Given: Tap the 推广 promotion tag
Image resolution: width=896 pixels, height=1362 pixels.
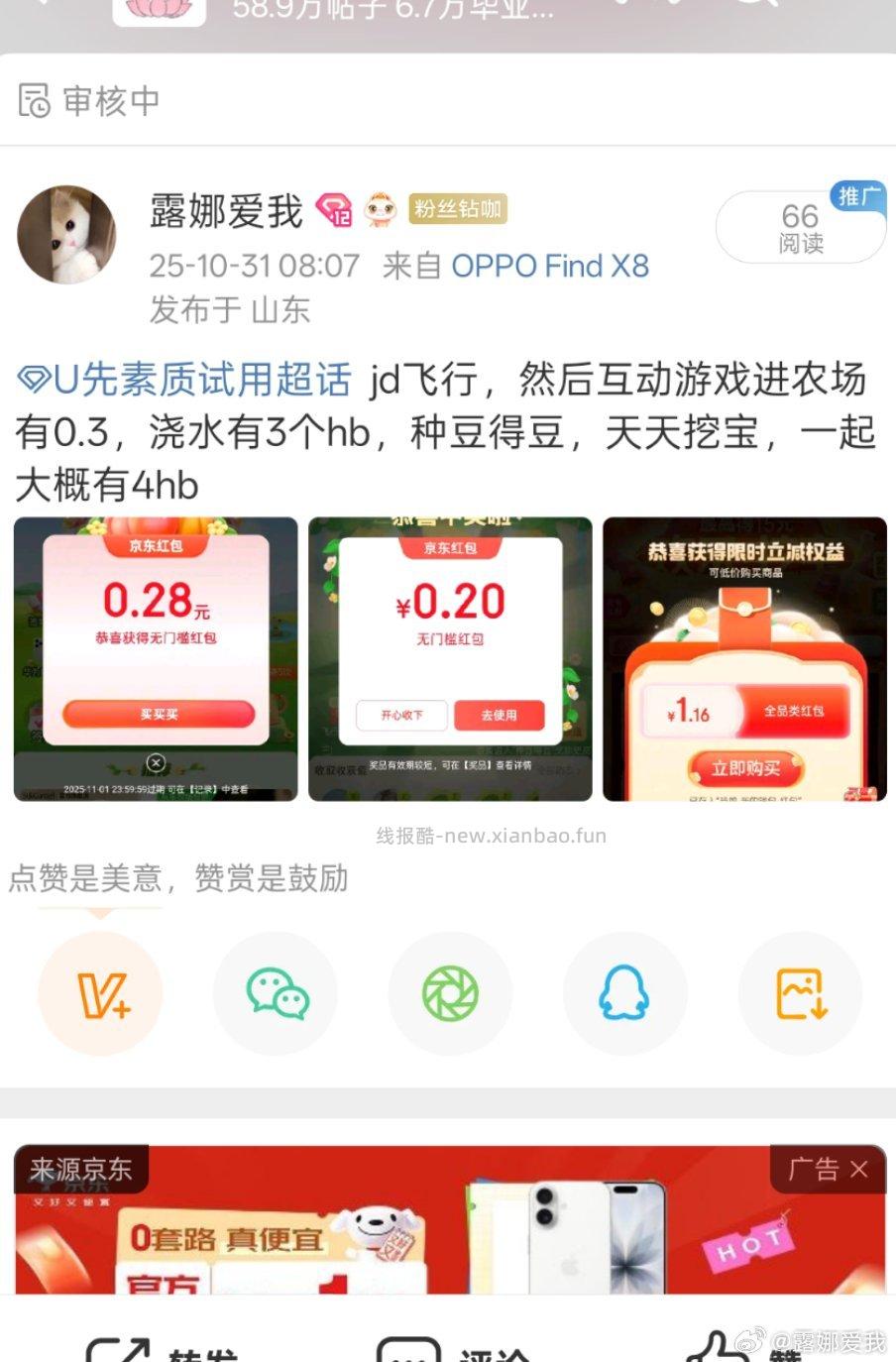Looking at the screenshot, I should coord(856,197).
